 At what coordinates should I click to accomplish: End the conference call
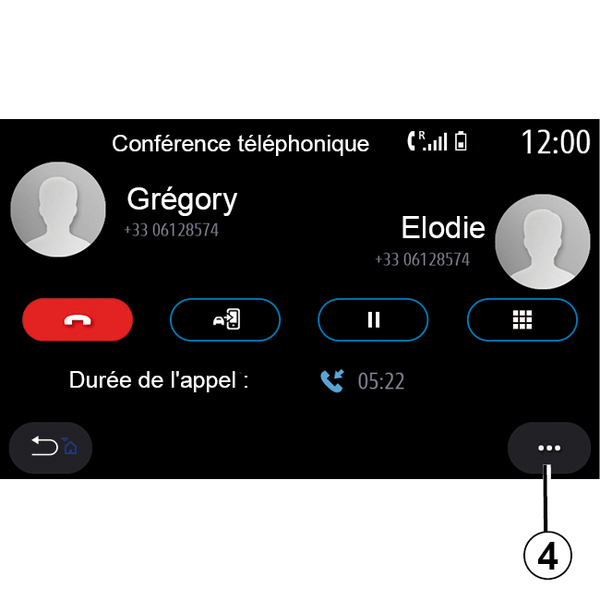(78, 320)
